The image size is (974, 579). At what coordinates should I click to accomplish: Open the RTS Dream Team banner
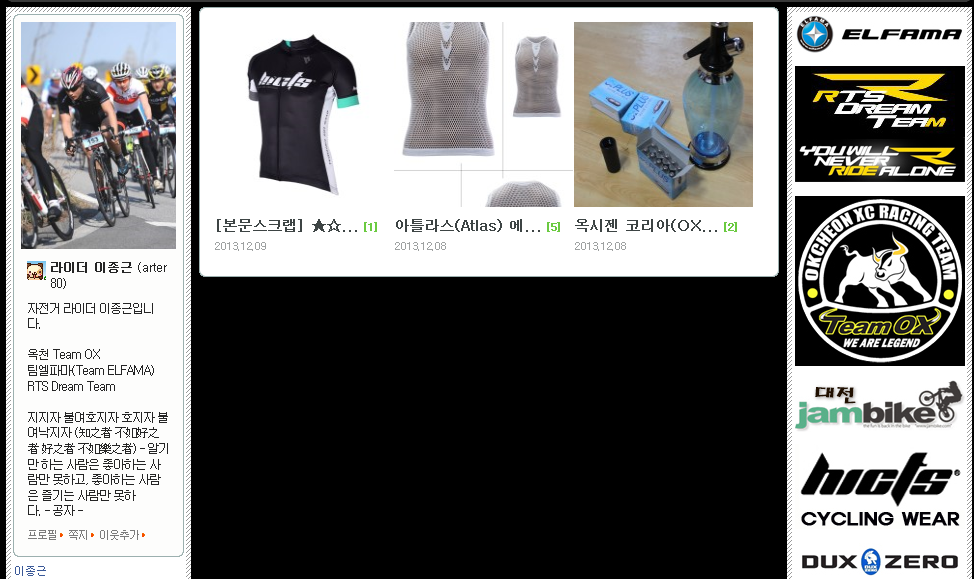click(x=879, y=124)
